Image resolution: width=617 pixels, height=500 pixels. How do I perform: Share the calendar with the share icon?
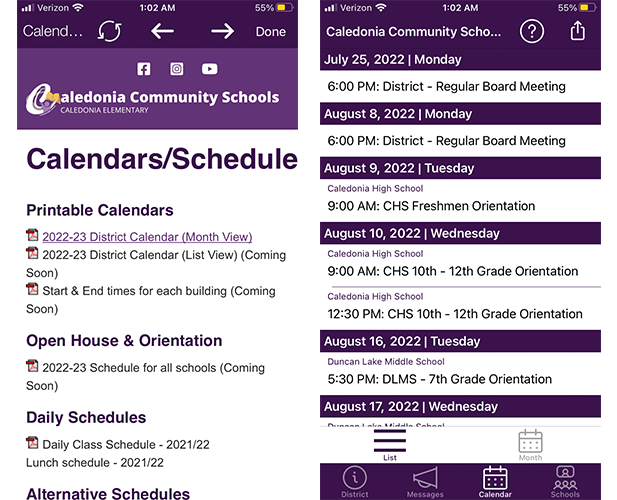click(x=577, y=31)
